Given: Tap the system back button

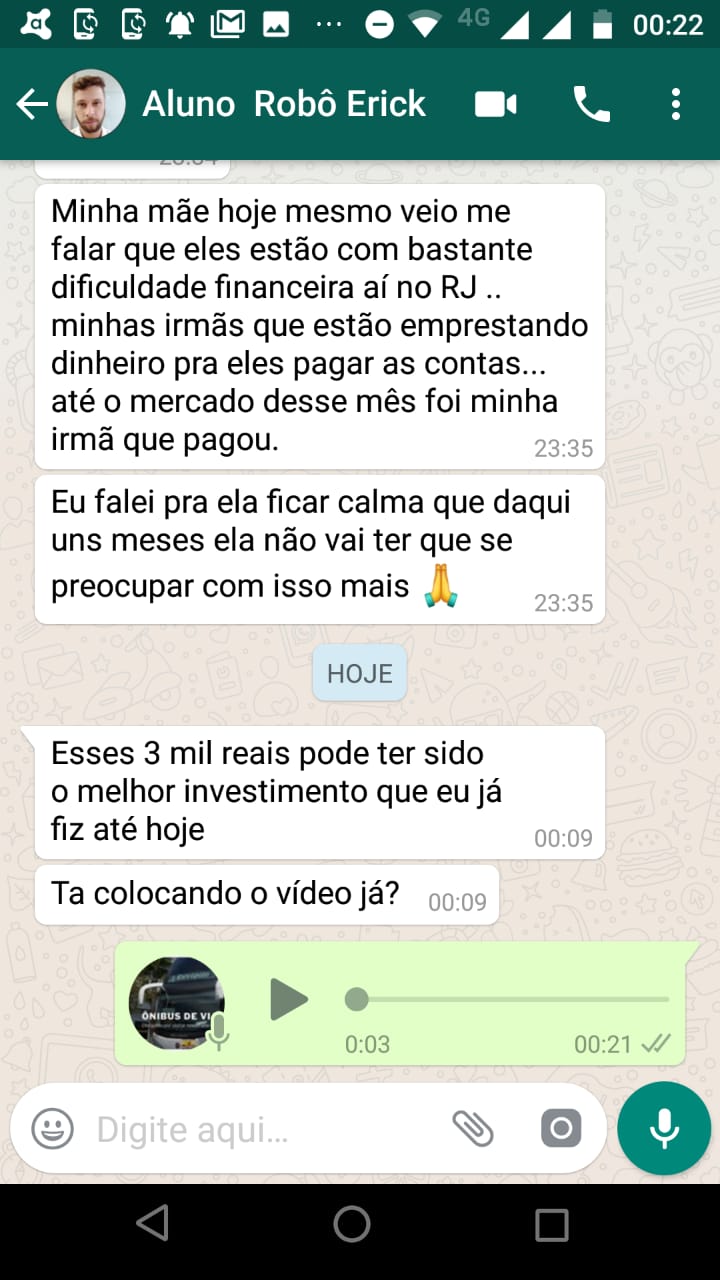Looking at the screenshot, I should pos(152,1223).
